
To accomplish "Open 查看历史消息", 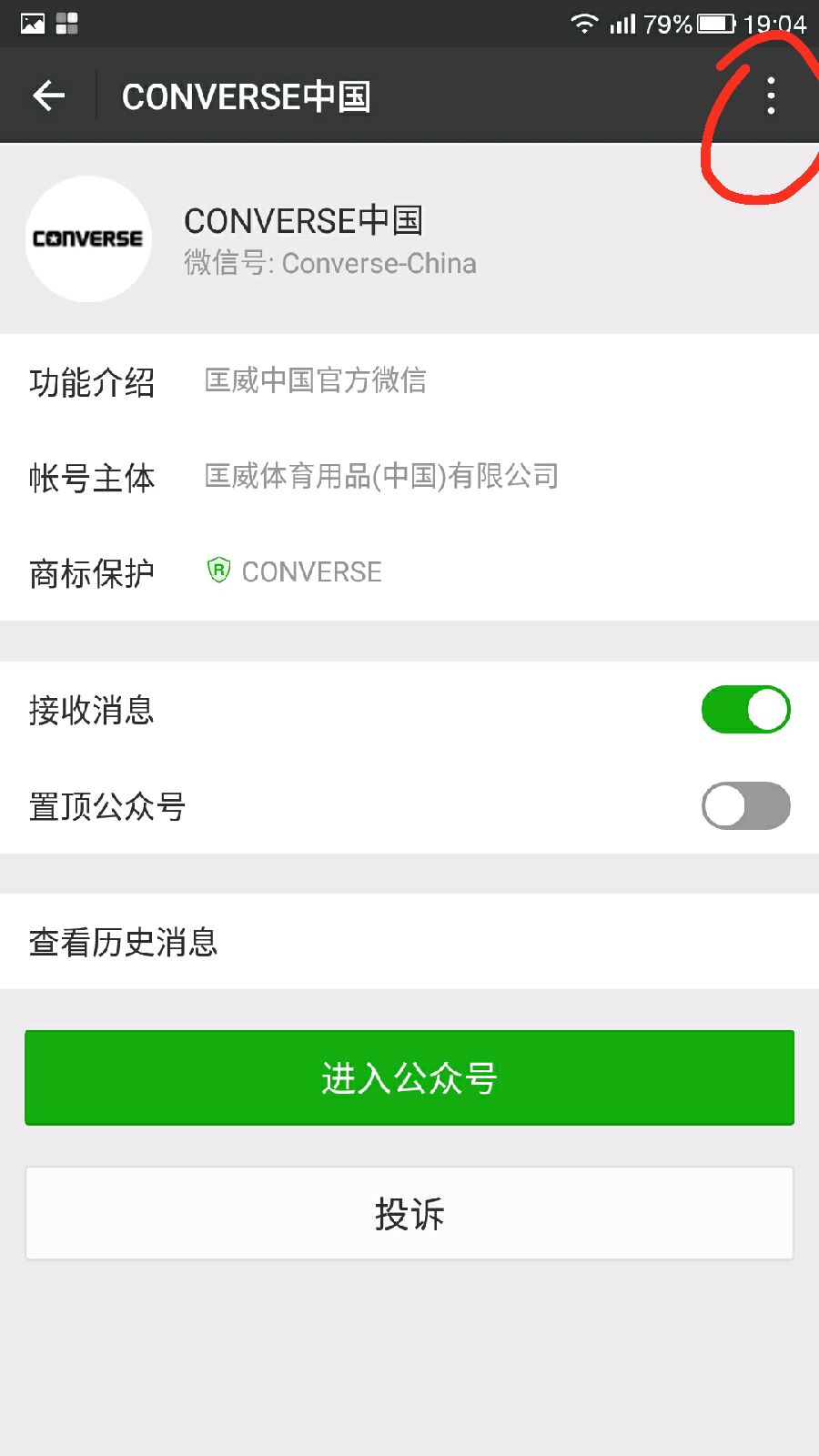I will tap(409, 942).
